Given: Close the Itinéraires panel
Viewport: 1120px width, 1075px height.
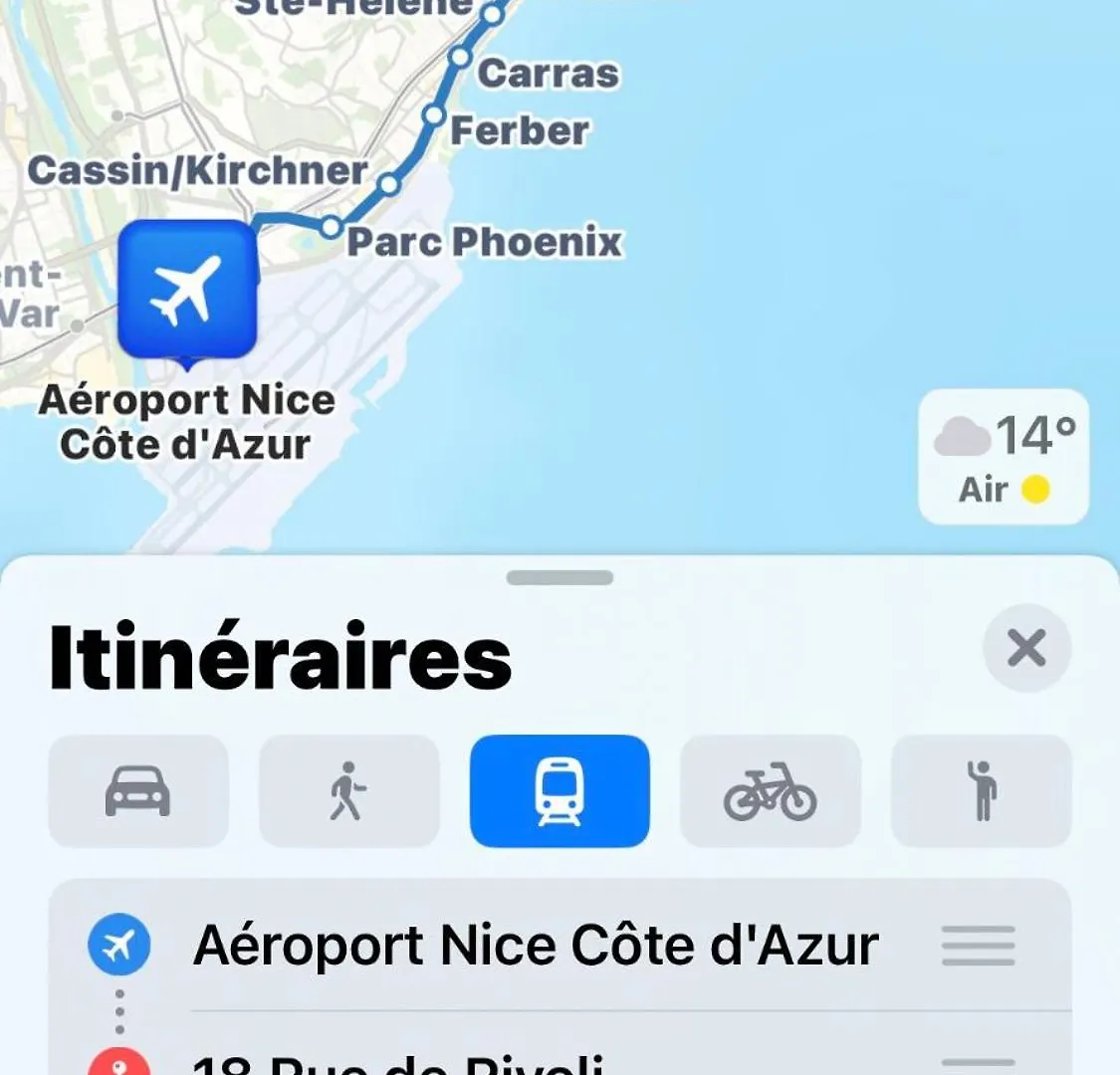Looking at the screenshot, I should click(1026, 648).
